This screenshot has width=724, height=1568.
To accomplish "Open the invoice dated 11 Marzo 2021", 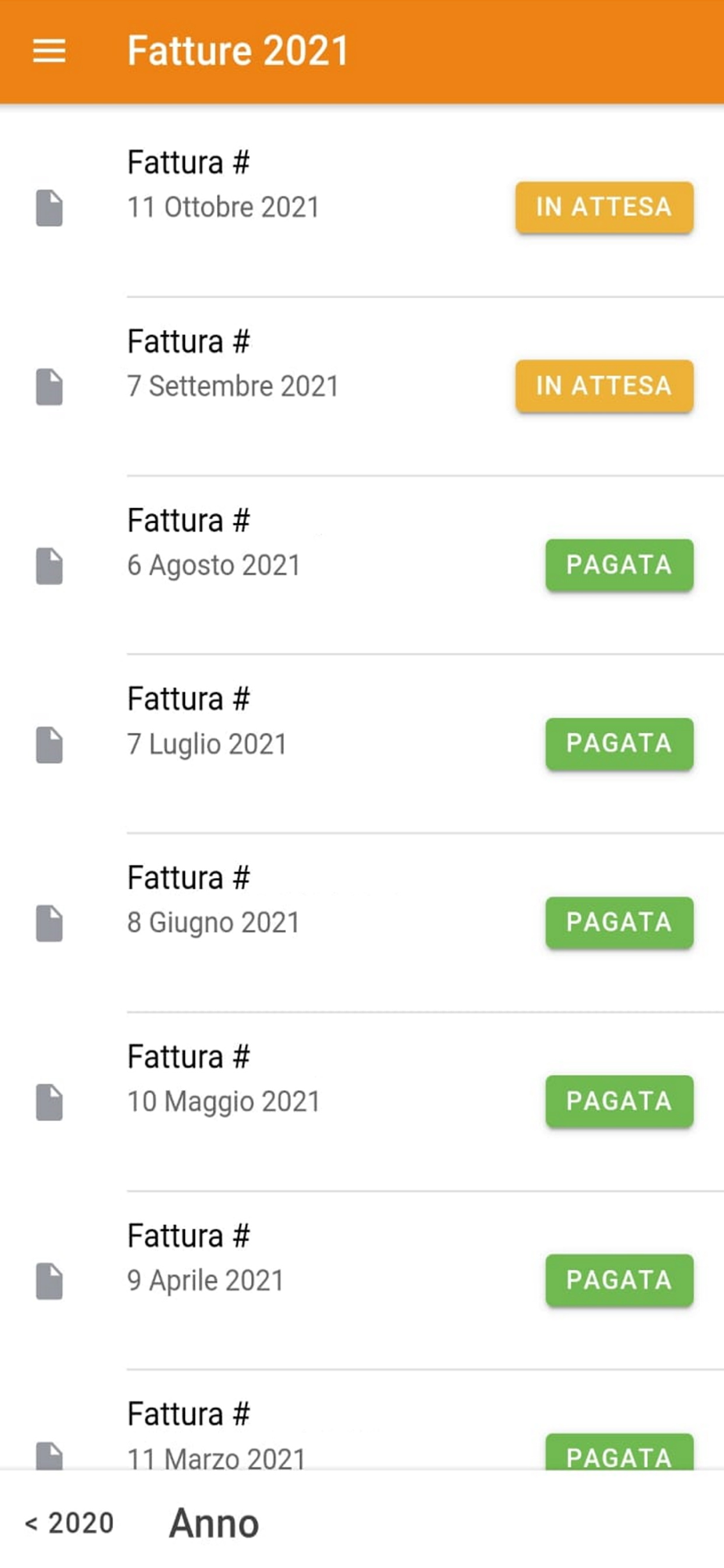I will pyautogui.click(x=362, y=1421).
